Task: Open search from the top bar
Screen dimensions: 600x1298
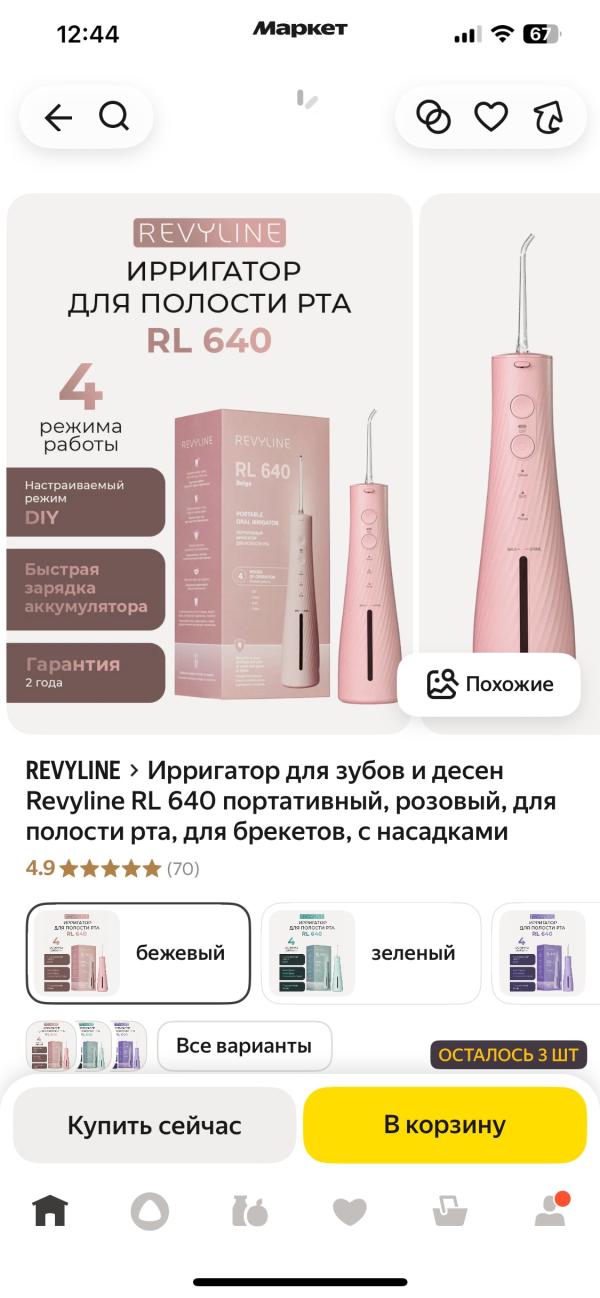Action: 114,118
